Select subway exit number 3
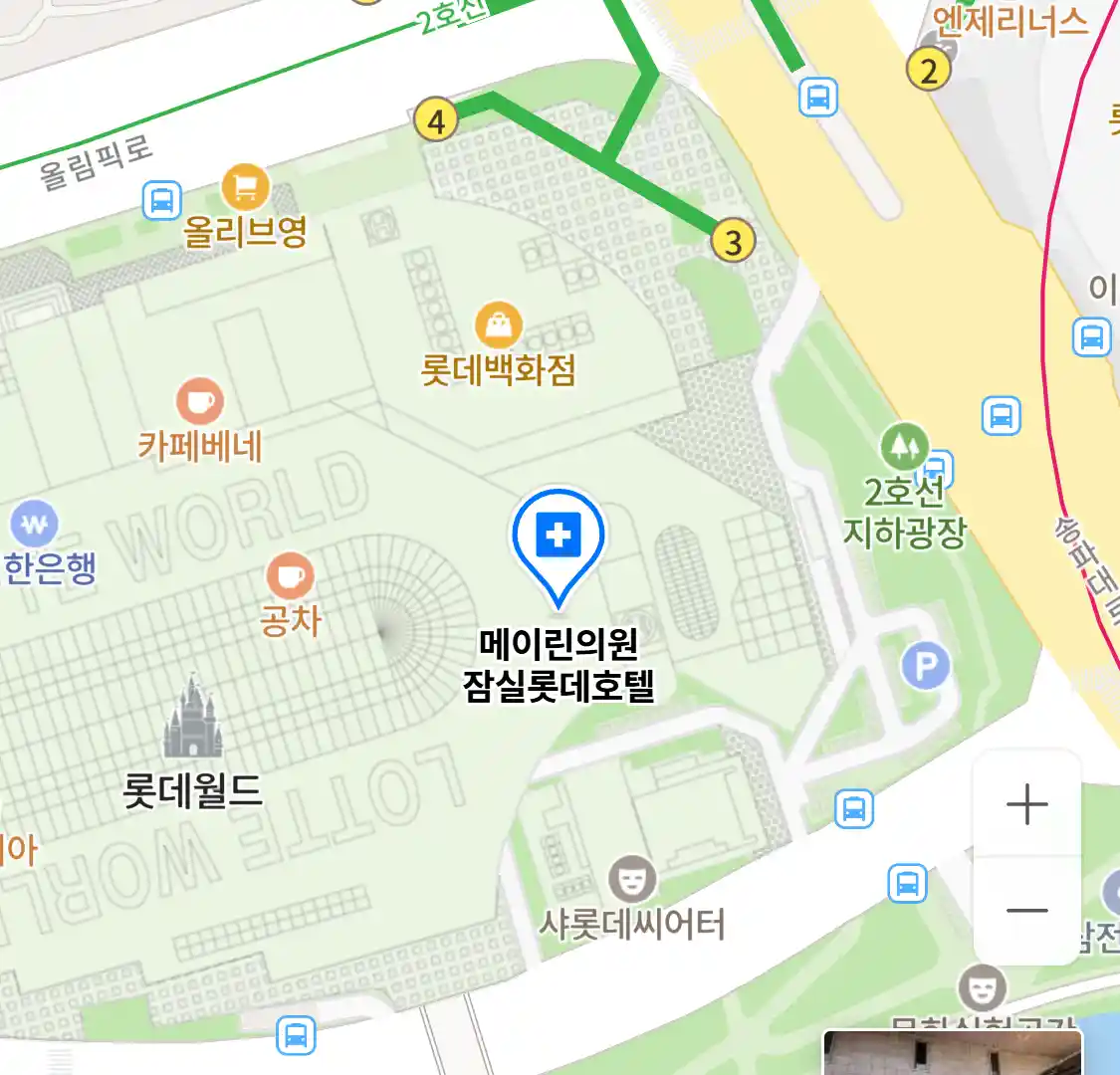 [733, 241]
